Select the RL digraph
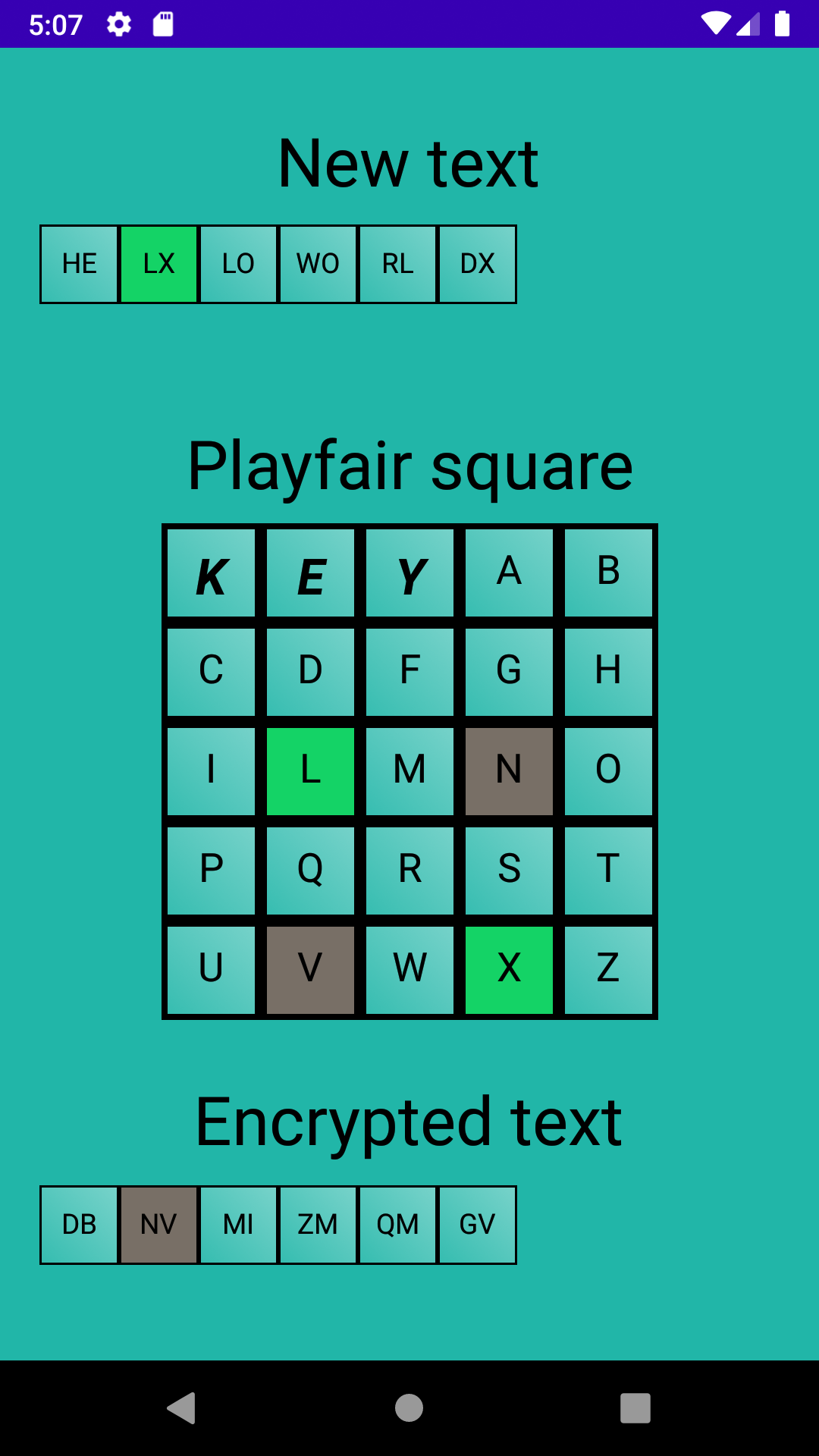The width and height of the screenshot is (819, 1456). 397,265
